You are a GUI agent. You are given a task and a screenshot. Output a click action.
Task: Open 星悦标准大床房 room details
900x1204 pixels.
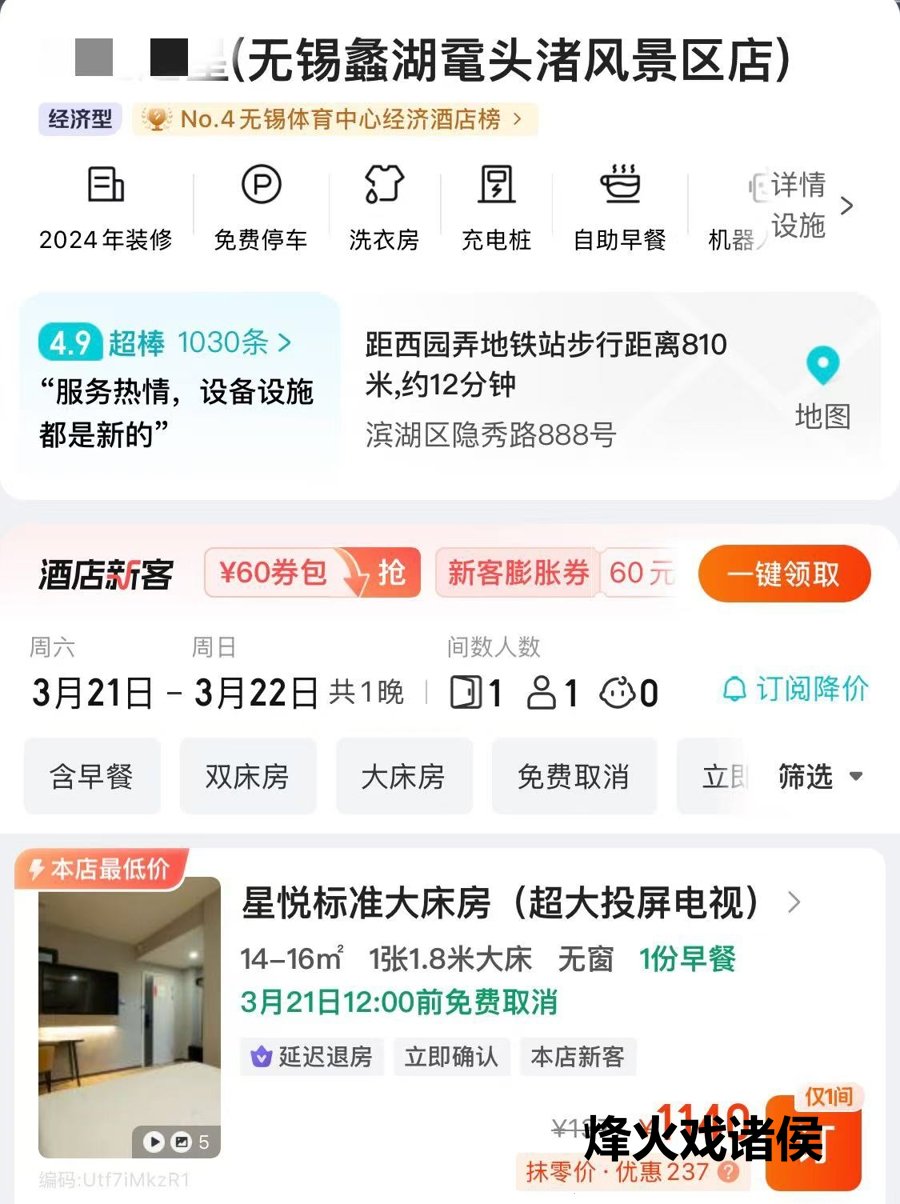click(x=520, y=904)
